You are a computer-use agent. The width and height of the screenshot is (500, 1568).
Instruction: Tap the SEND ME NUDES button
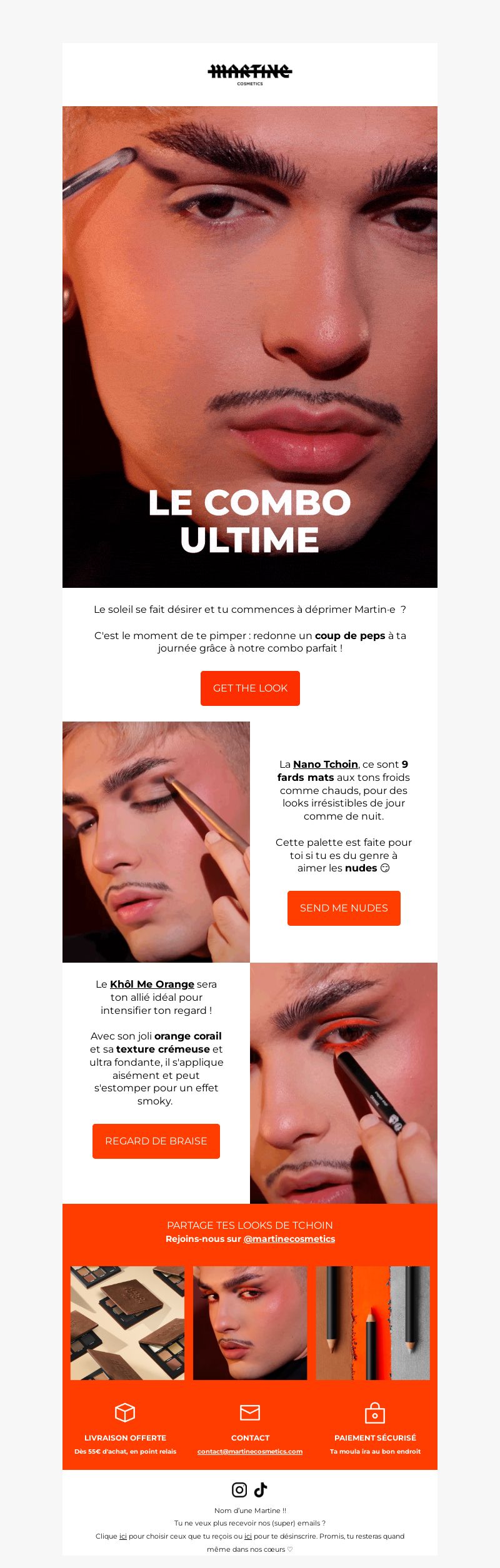(344, 908)
